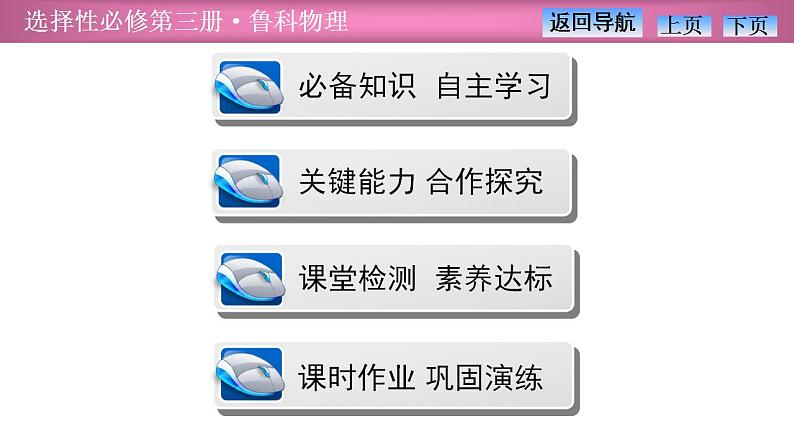The width and height of the screenshot is (794, 447).
Task: Tap the 返回导航 button
Action: point(592,23)
